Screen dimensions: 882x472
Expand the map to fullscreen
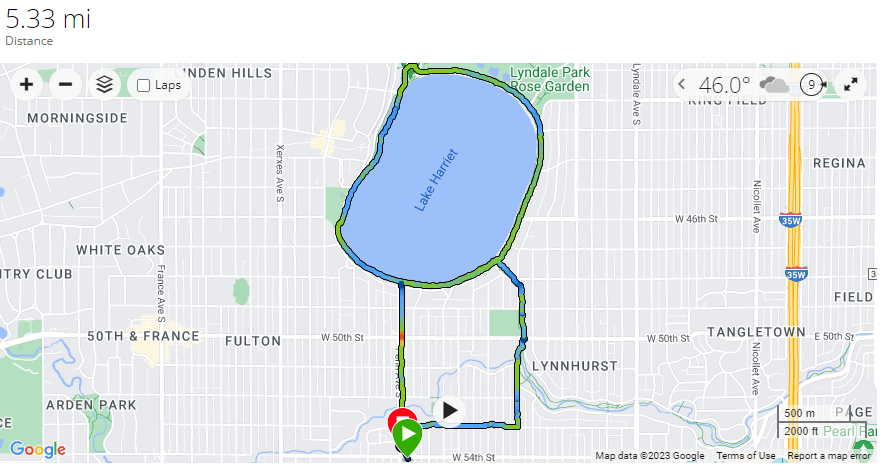point(851,85)
